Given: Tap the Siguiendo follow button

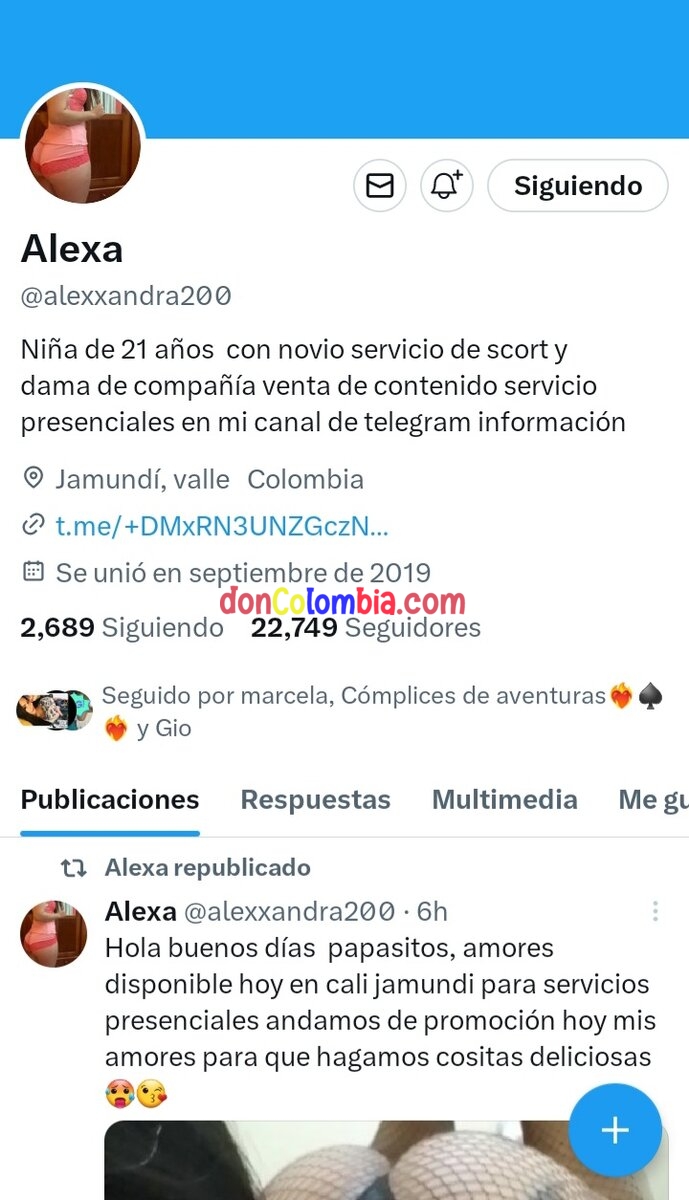Looking at the screenshot, I should point(577,186).
